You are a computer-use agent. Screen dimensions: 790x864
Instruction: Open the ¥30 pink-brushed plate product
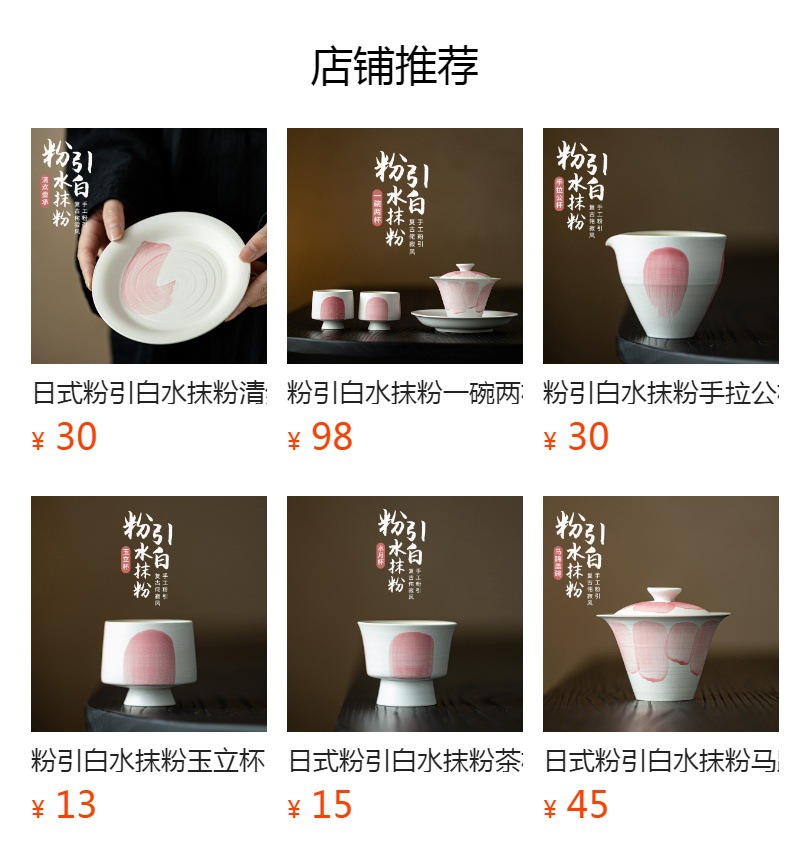click(x=149, y=246)
